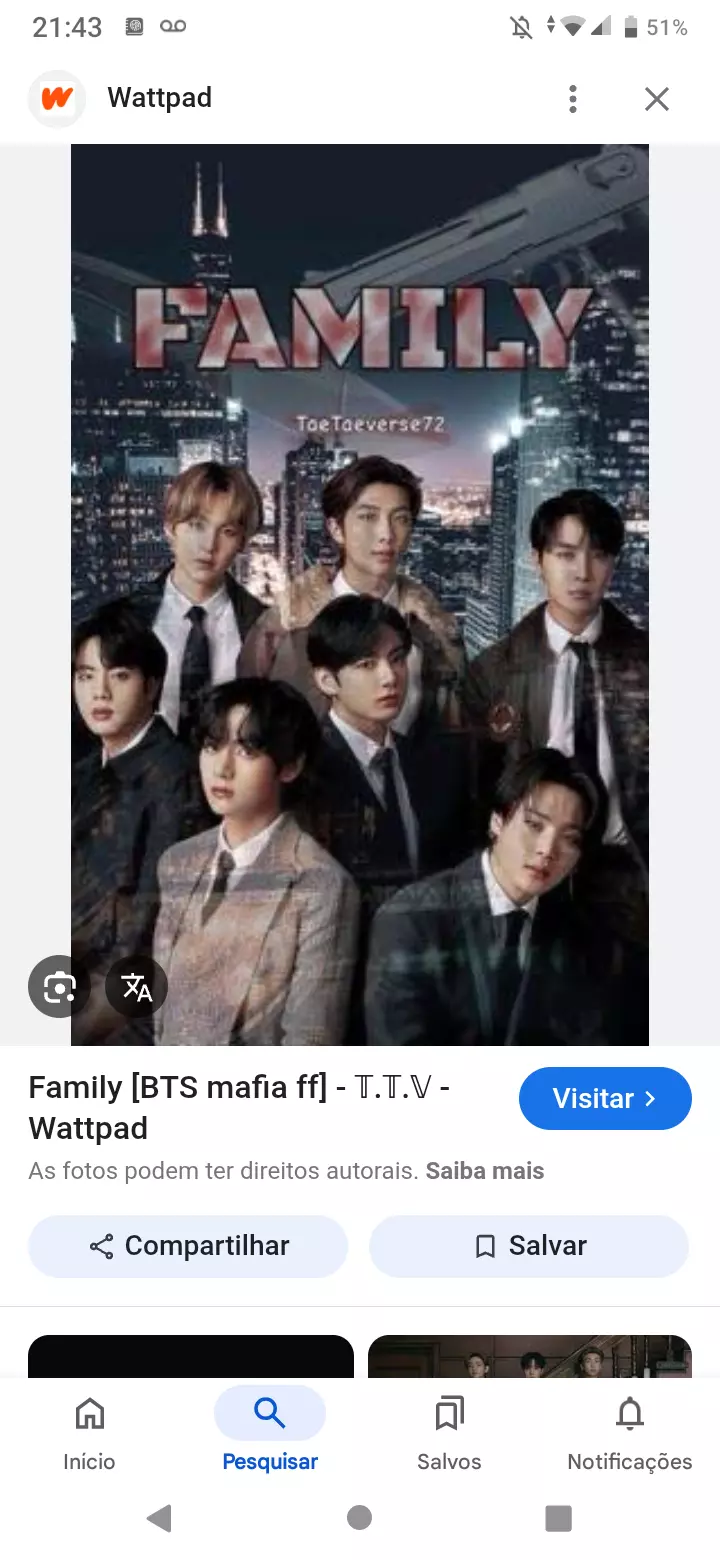Tap the Visitar button
This screenshot has height=1560, width=720.
tap(604, 1098)
